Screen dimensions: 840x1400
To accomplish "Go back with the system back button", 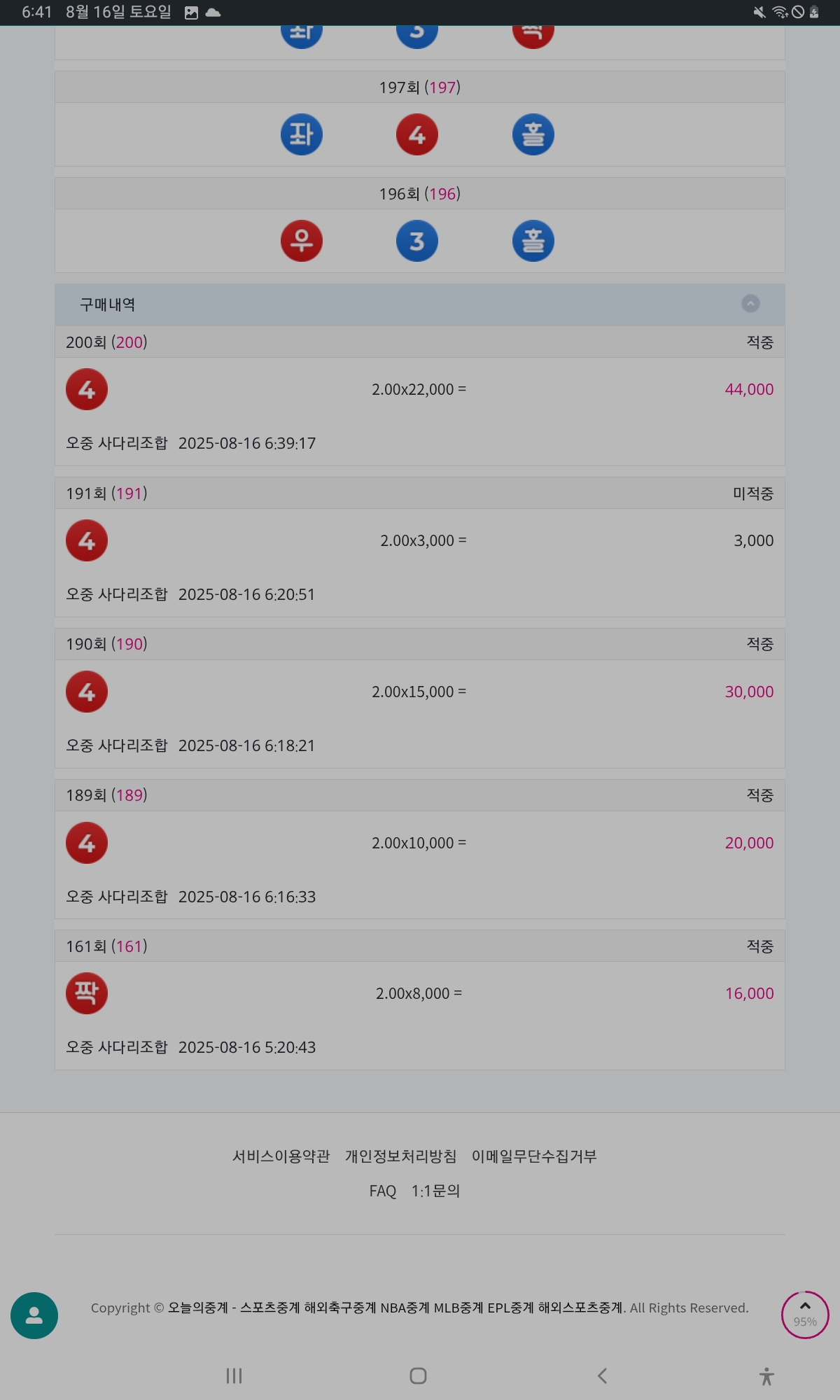I will 602,1376.
